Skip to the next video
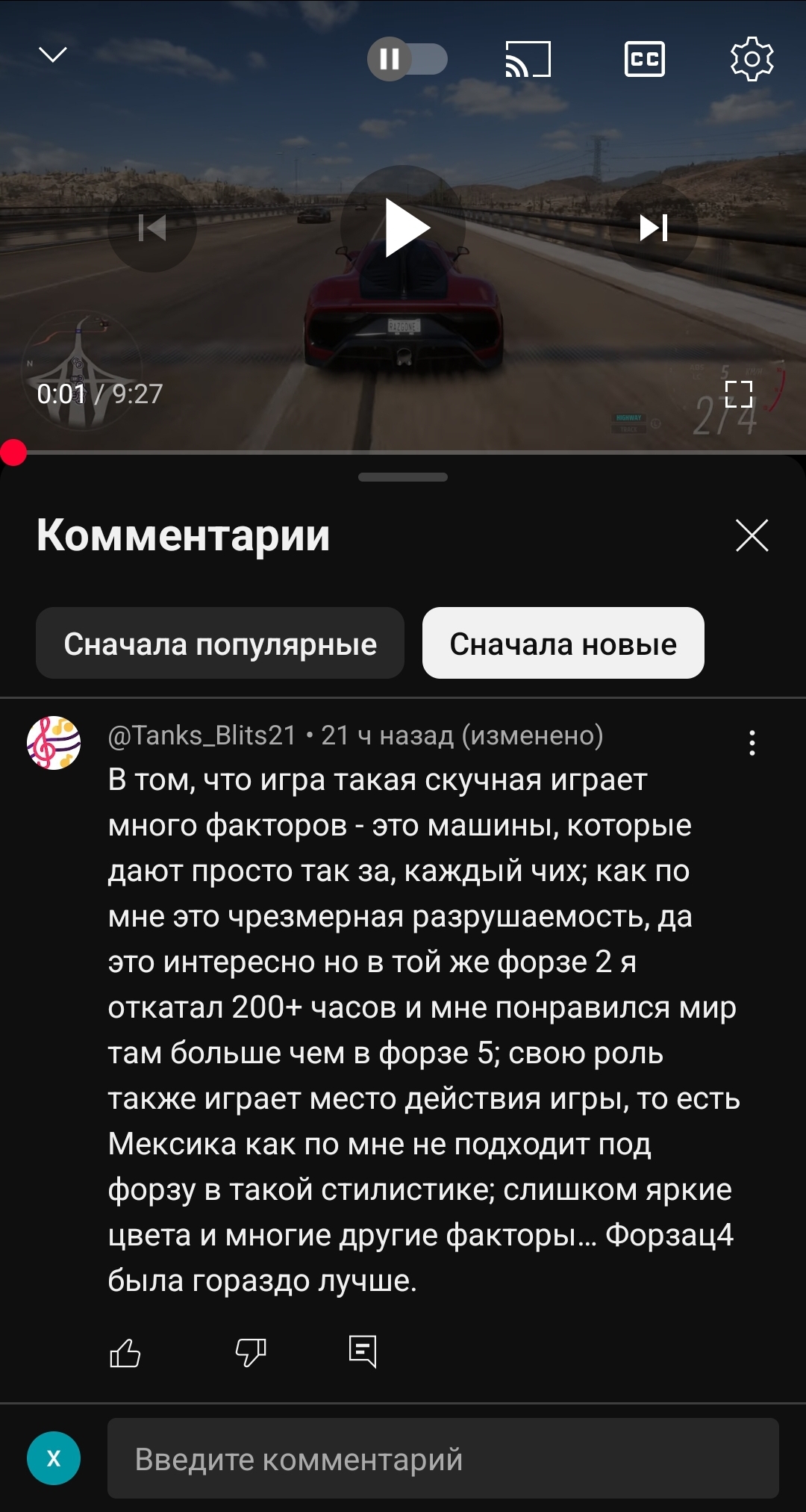The image size is (806, 1512). tap(654, 228)
